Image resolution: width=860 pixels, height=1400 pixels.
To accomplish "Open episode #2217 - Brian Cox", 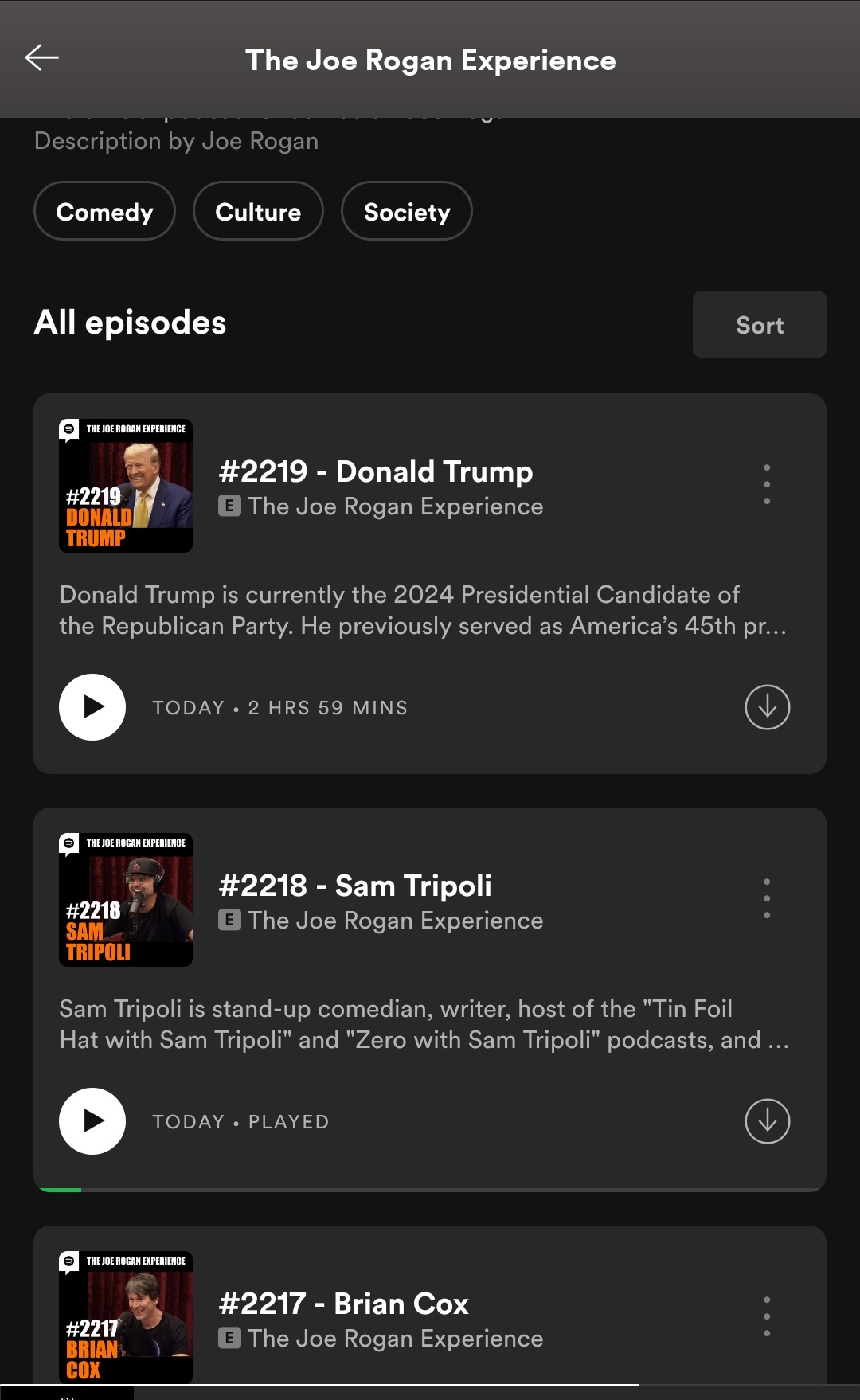I will [x=343, y=1304].
